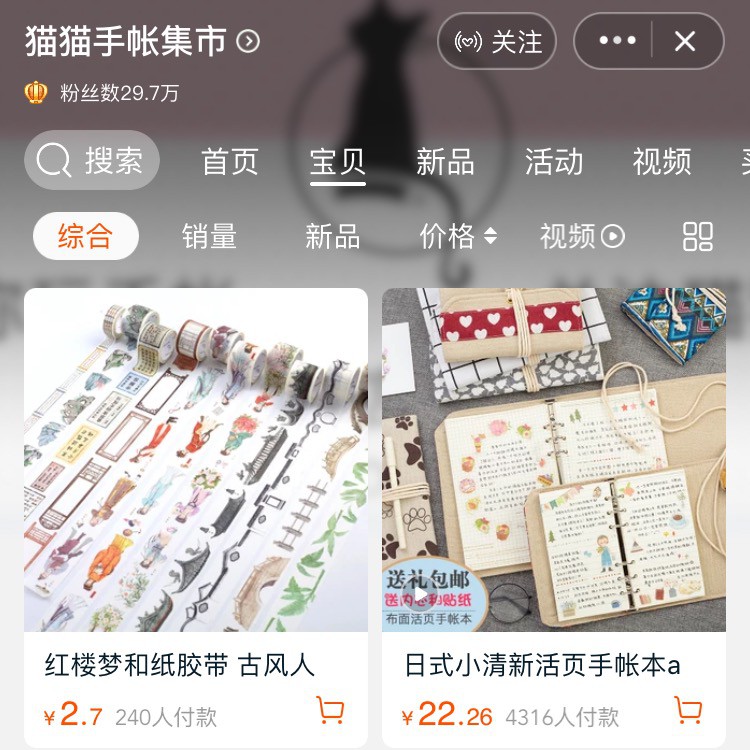750x750 pixels.
Task: Go to the 活动 tab
Action: (553, 162)
